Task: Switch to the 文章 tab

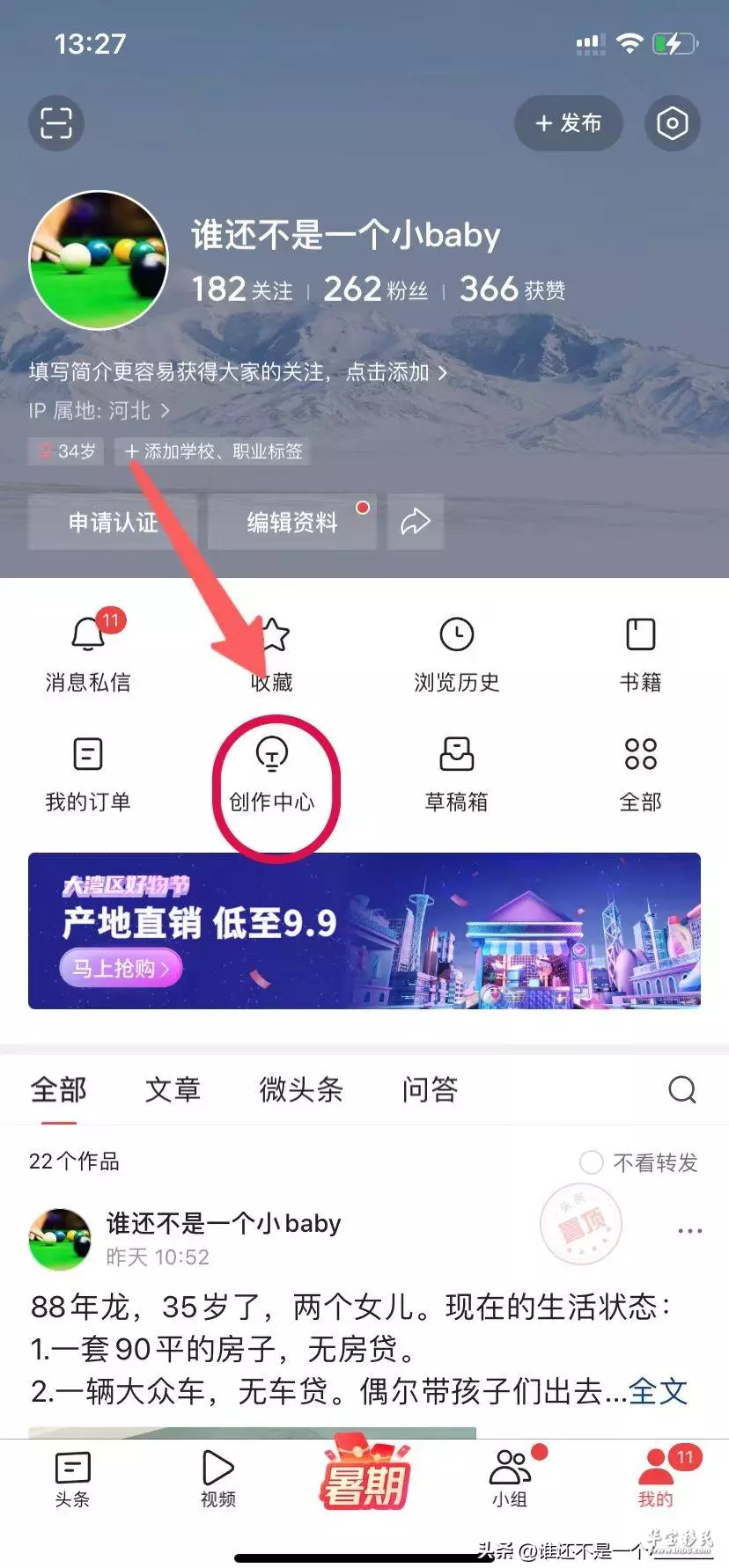Action: [173, 1090]
